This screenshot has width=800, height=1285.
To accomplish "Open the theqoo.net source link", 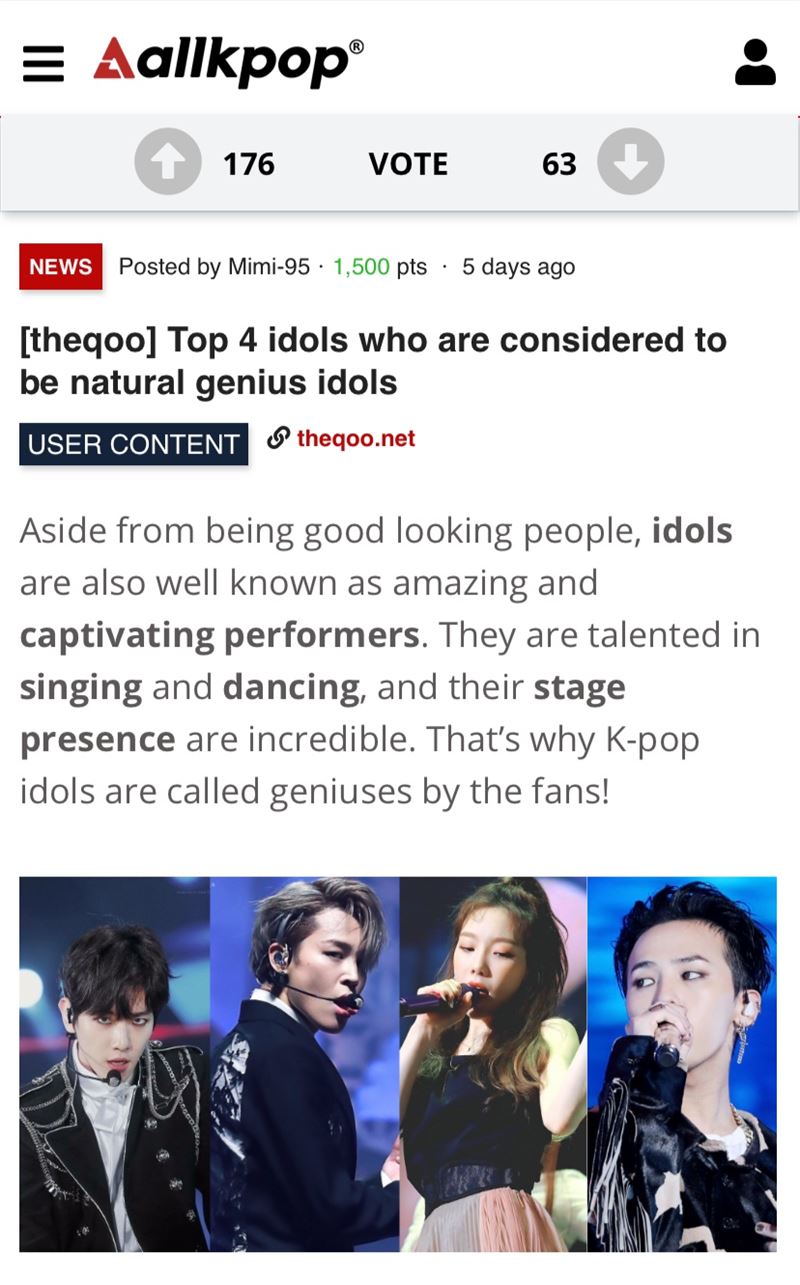I will [x=355, y=439].
